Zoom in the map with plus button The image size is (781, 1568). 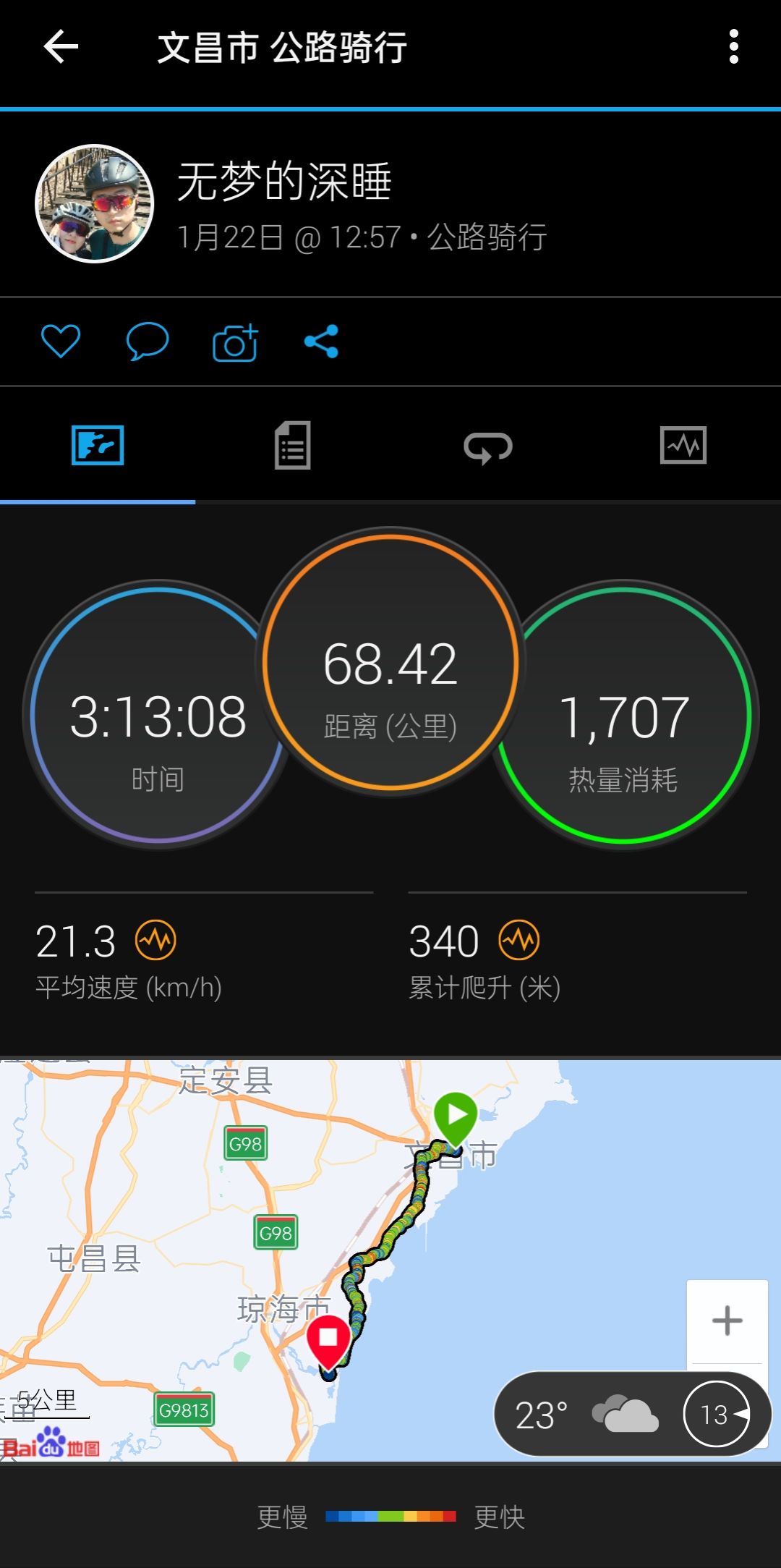click(x=727, y=1321)
